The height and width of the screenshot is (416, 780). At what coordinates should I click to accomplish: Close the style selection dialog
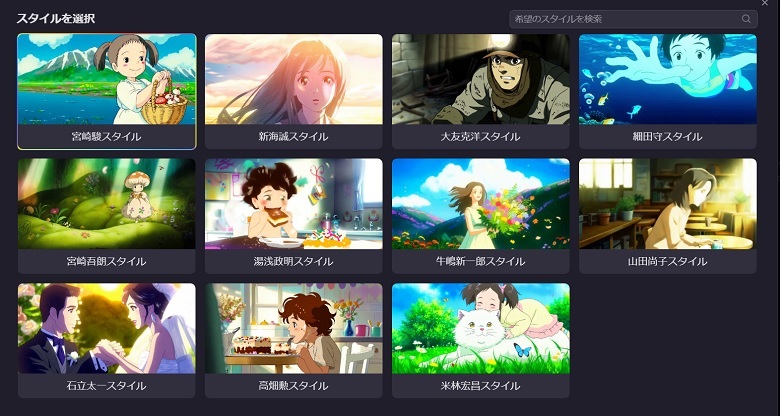click(x=765, y=4)
